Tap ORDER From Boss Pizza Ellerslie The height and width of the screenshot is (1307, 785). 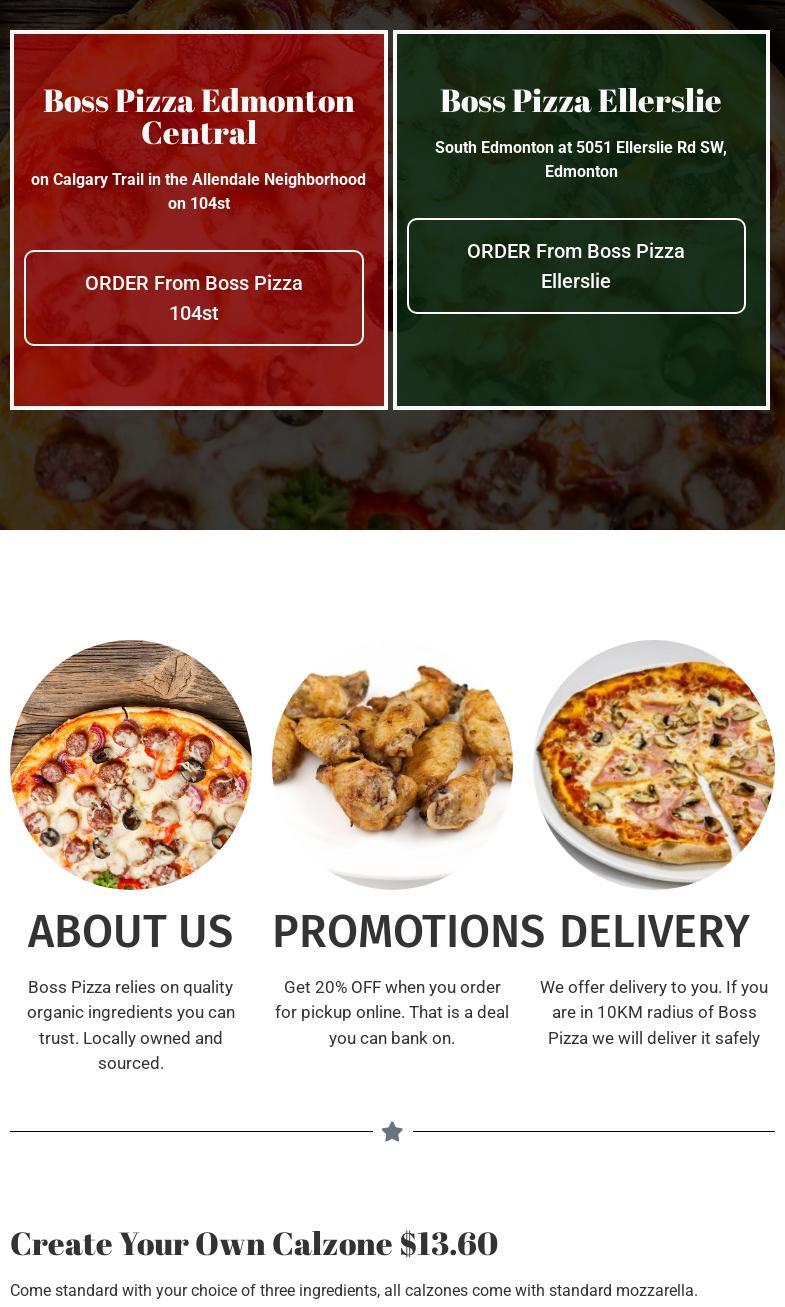coord(576,266)
